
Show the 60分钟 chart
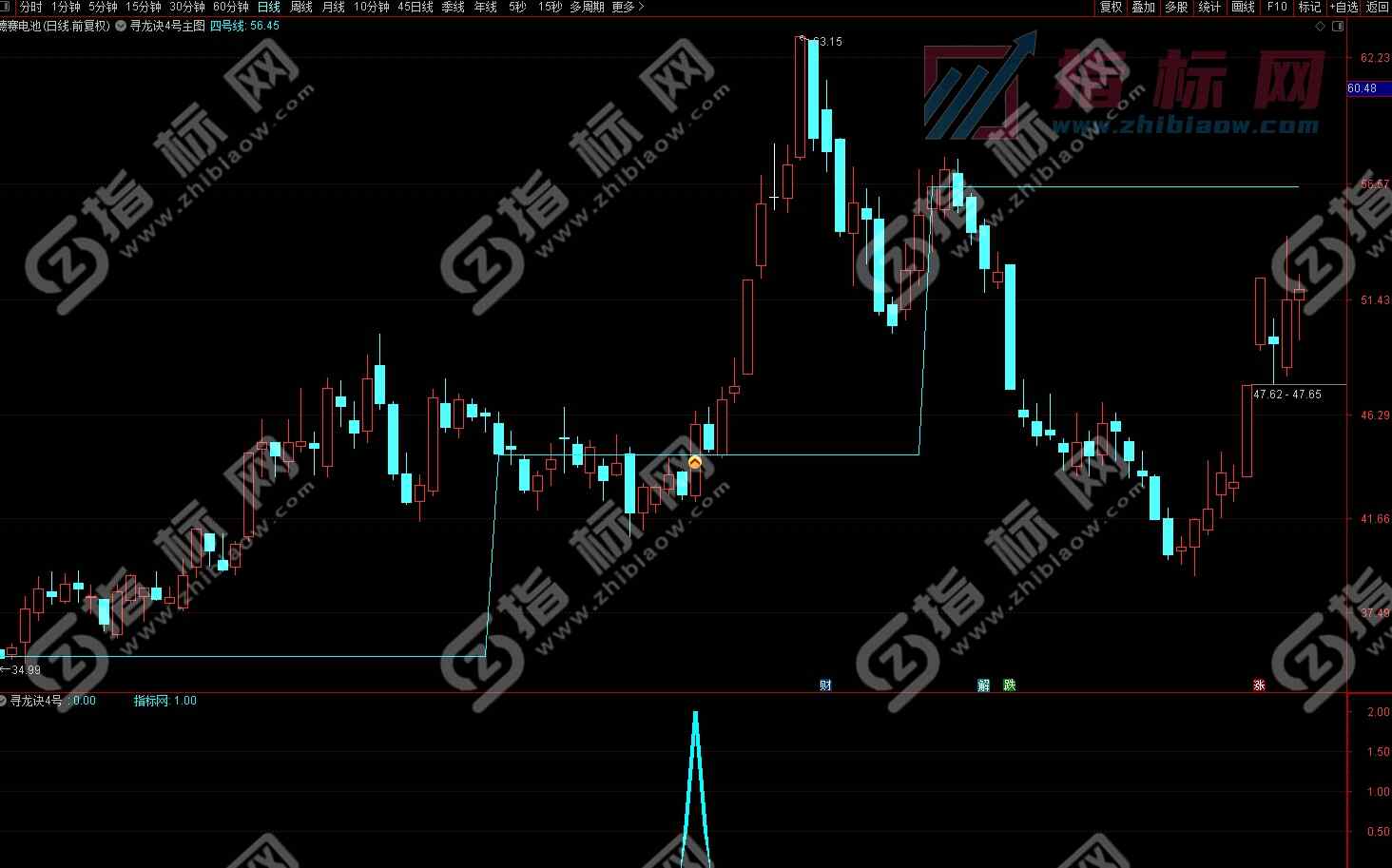[x=231, y=7]
